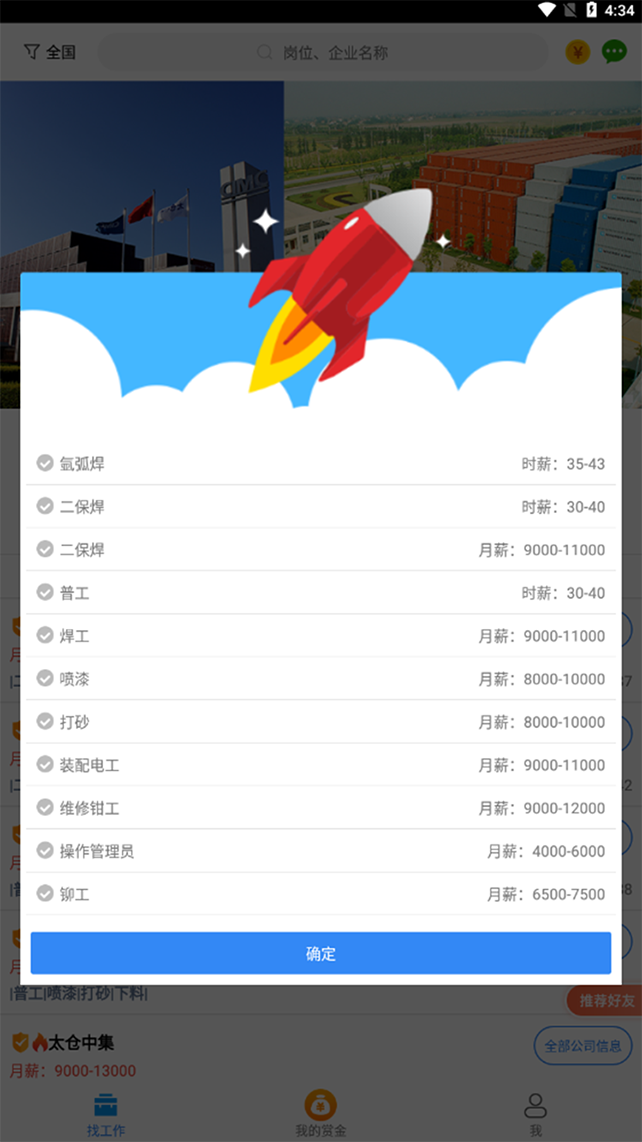Select the 操作管理员 checkbox
The width and height of the screenshot is (642, 1142).
point(45,850)
